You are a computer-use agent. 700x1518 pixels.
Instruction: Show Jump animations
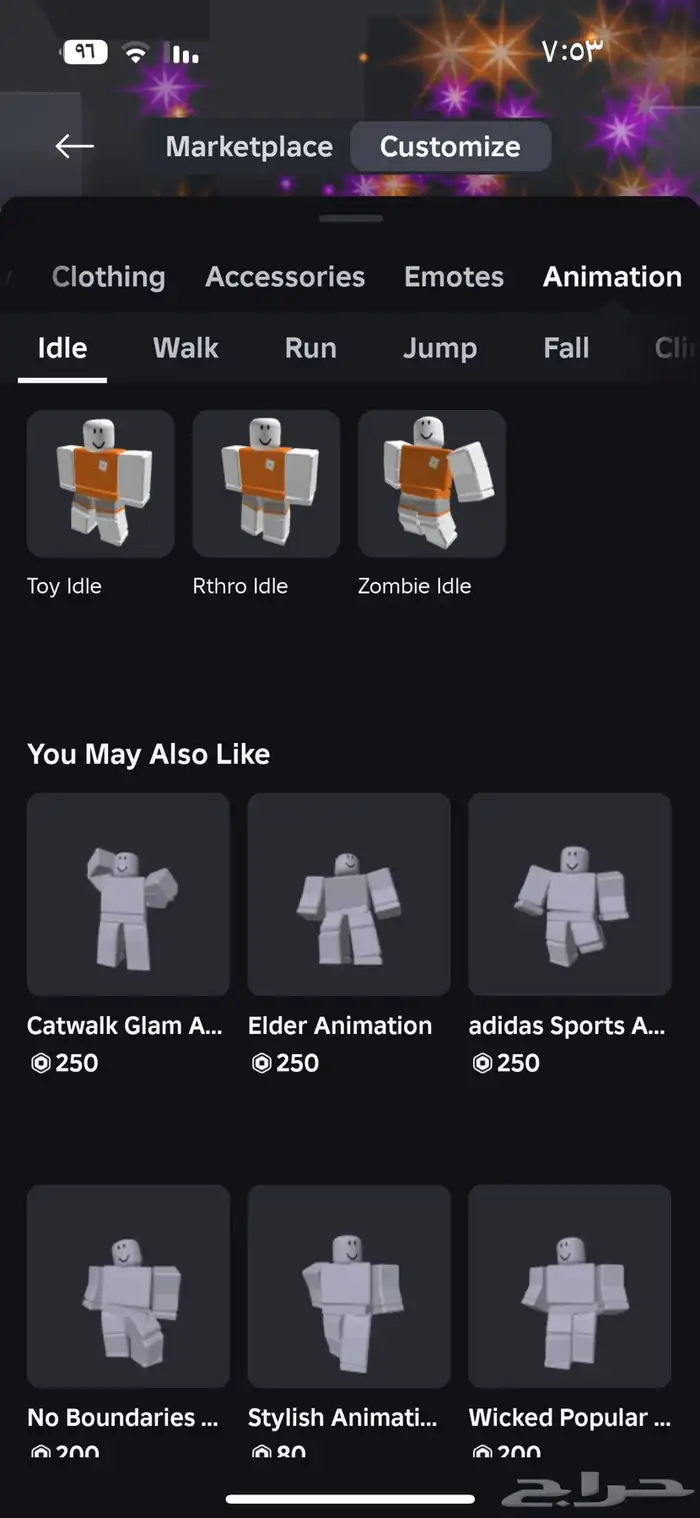(439, 348)
